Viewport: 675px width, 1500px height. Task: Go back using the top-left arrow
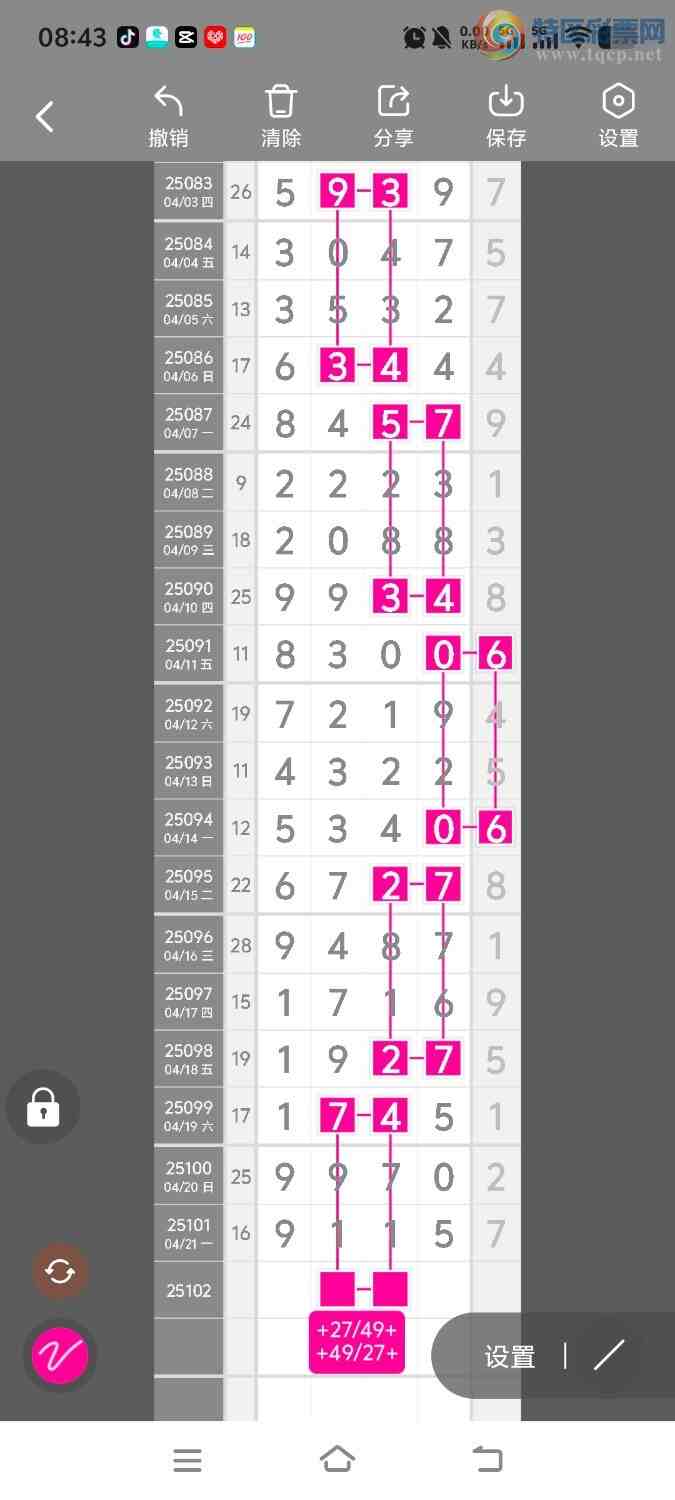pos(45,117)
